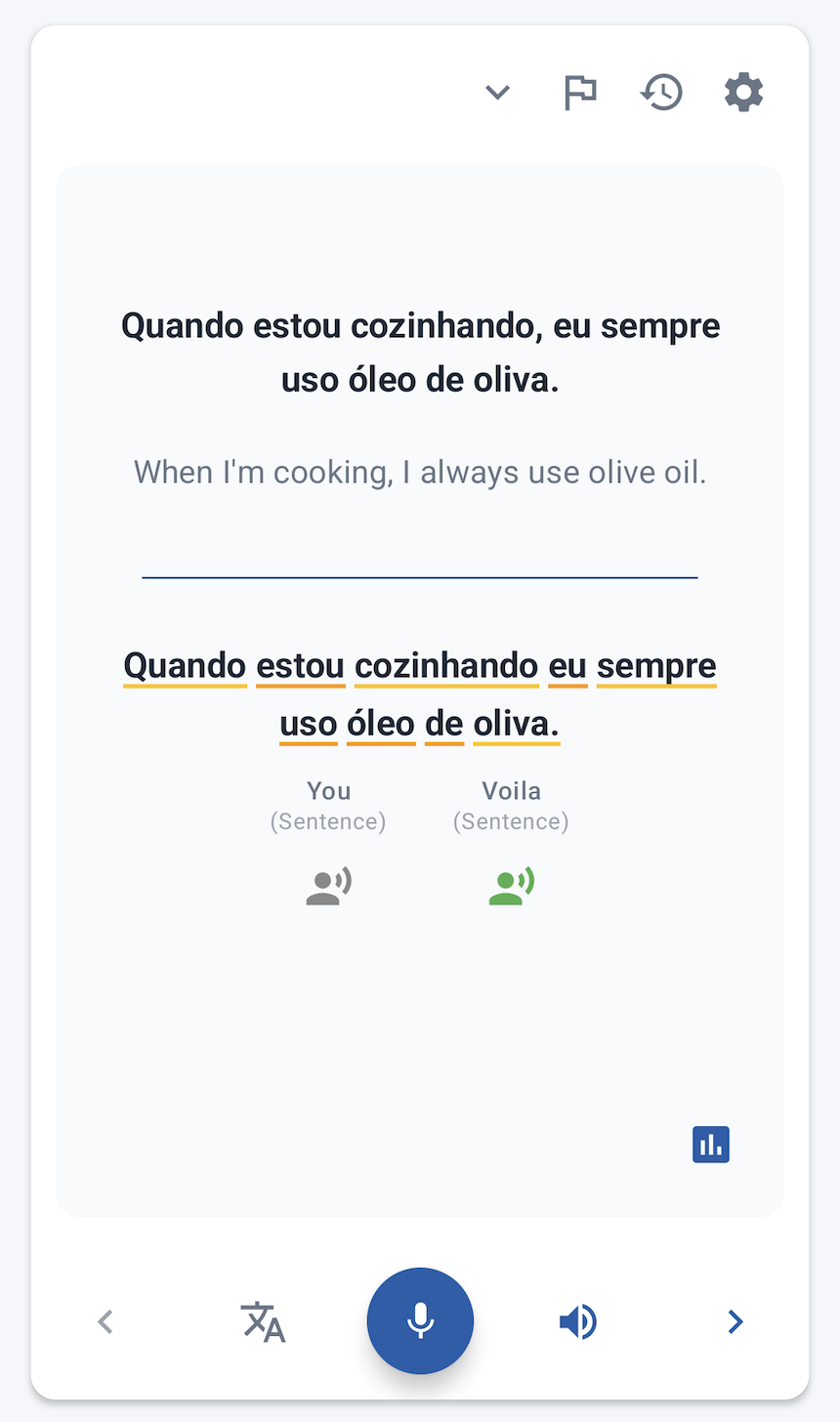The height and width of the screenshot is (1422, 840).
Task: Go to the previous sentence
Action: point(105,1321)
